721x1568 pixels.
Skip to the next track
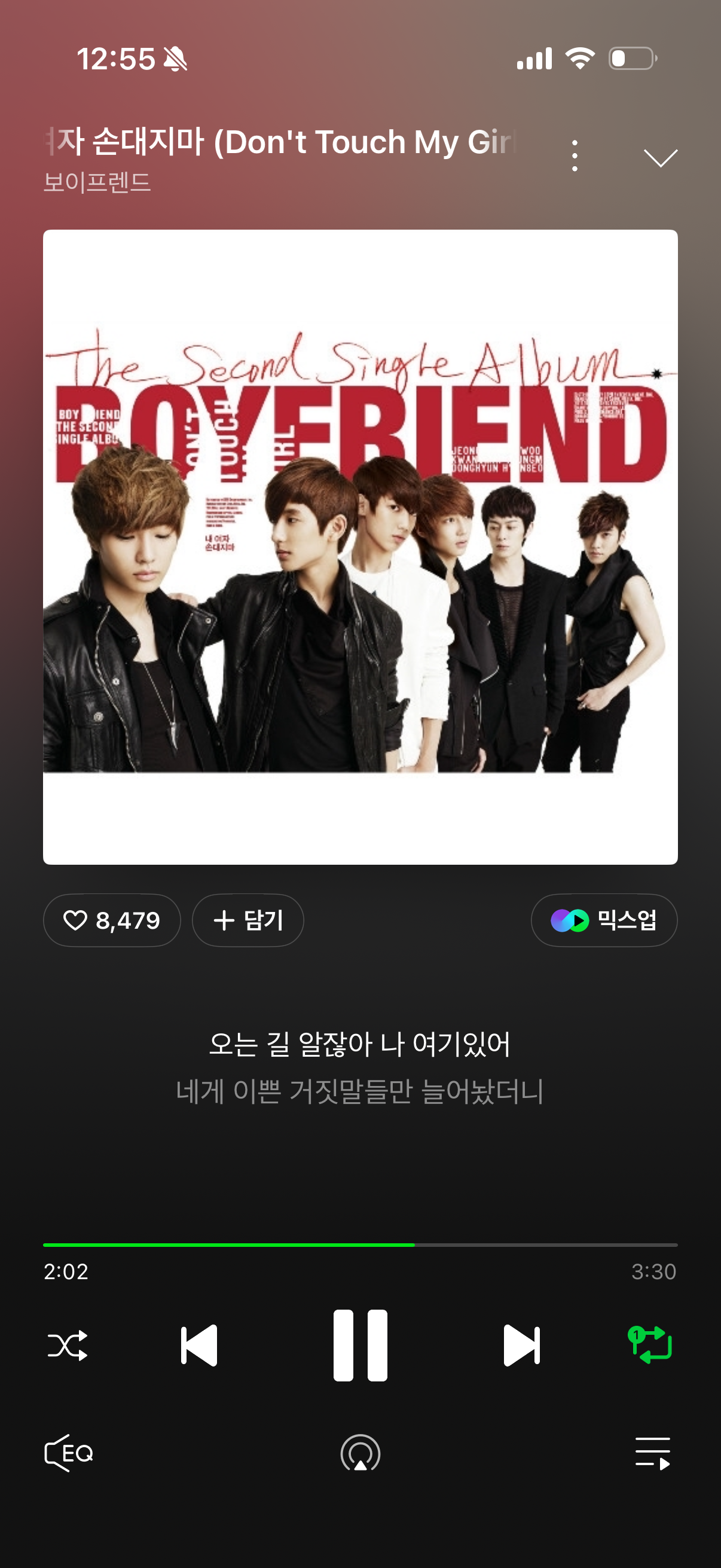click(x=521, y=1345)
